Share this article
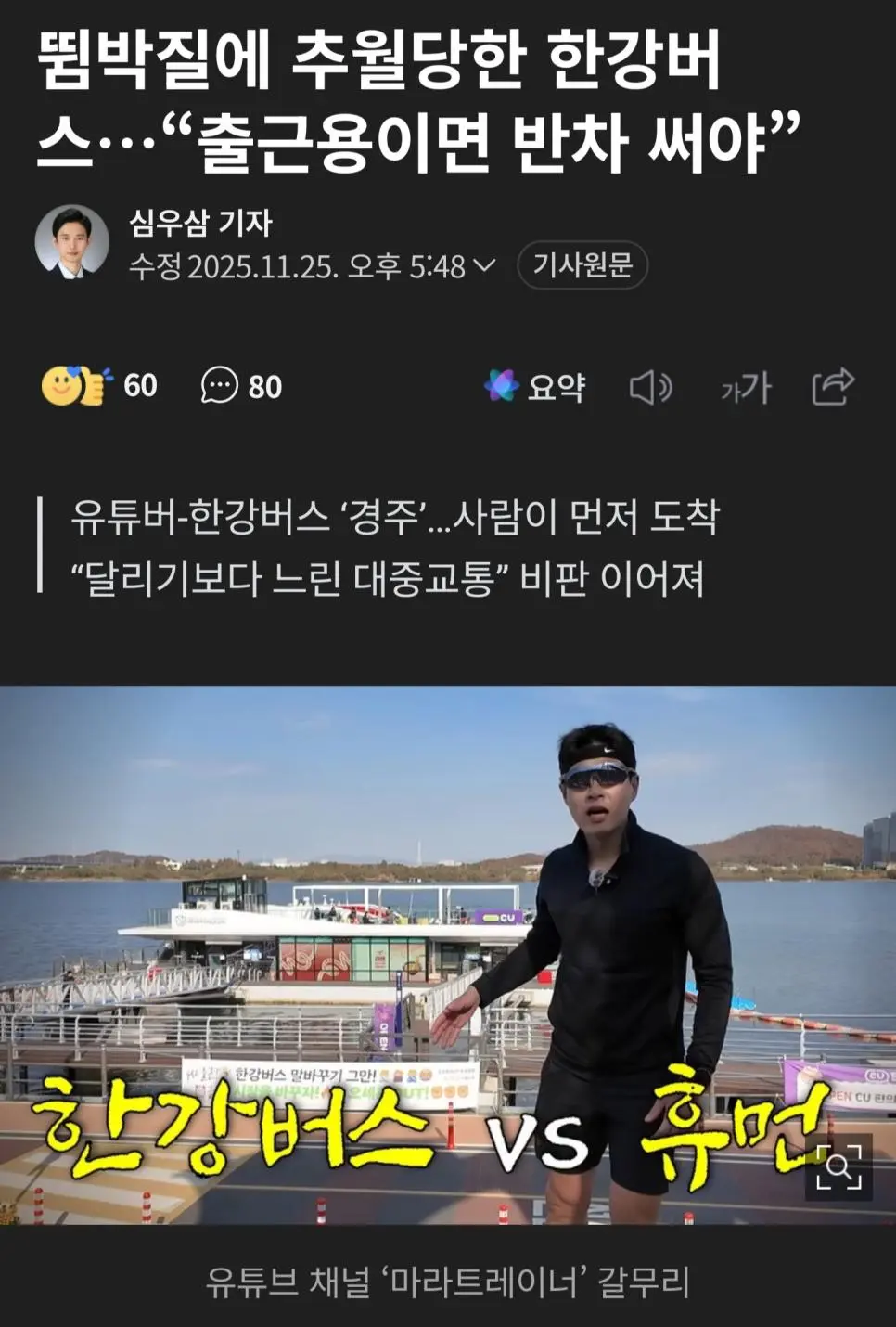 pos(832,386)
